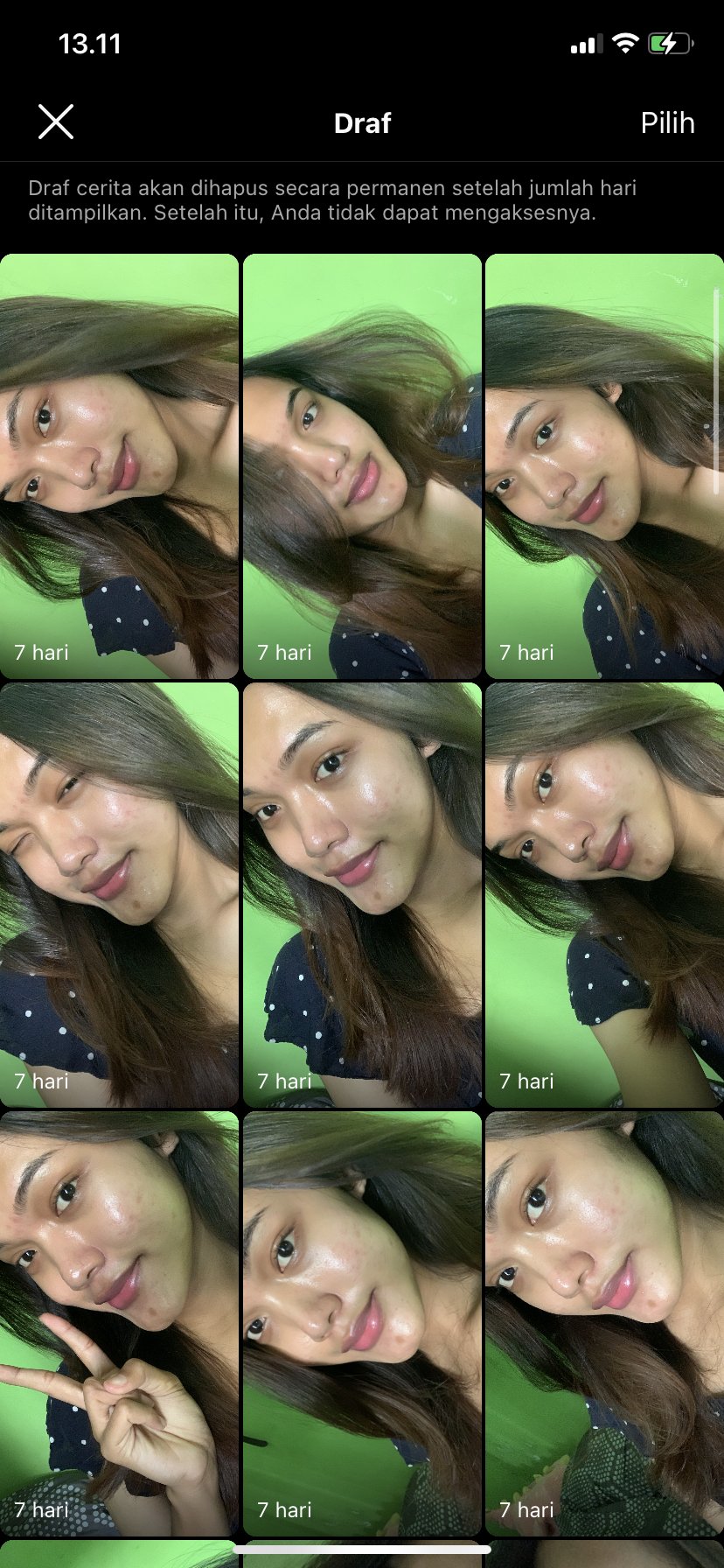
Task: Open the winking-eye draft photo
Action: coord(119,894)
